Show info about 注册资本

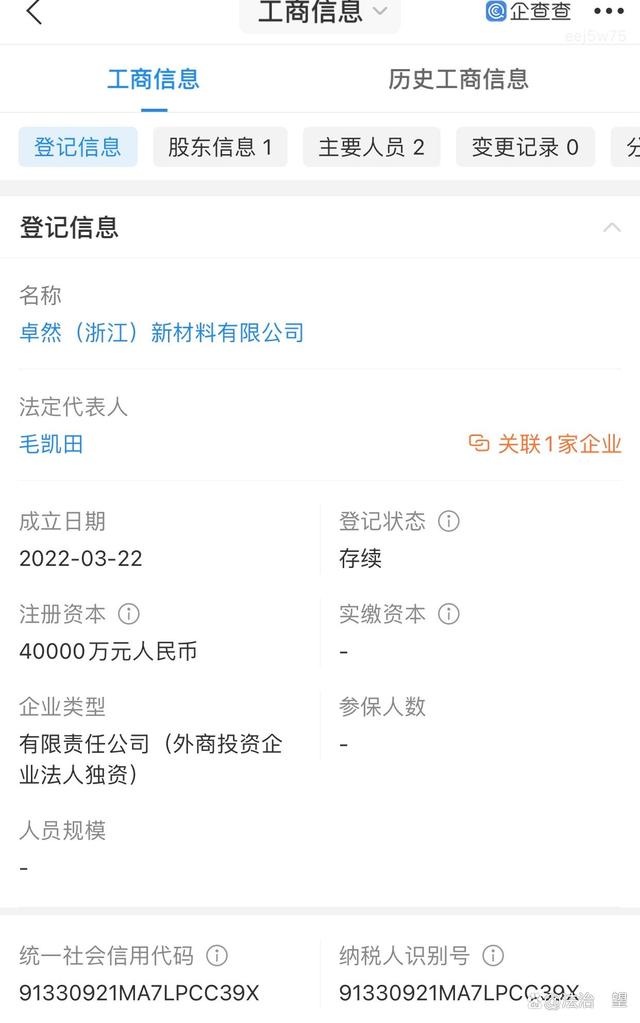click(x=129, y=614)
